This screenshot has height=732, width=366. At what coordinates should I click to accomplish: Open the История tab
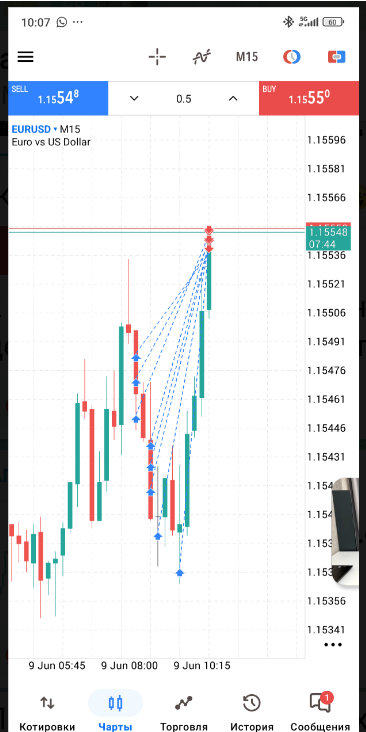pyautogui.click(x=252, y=712)
